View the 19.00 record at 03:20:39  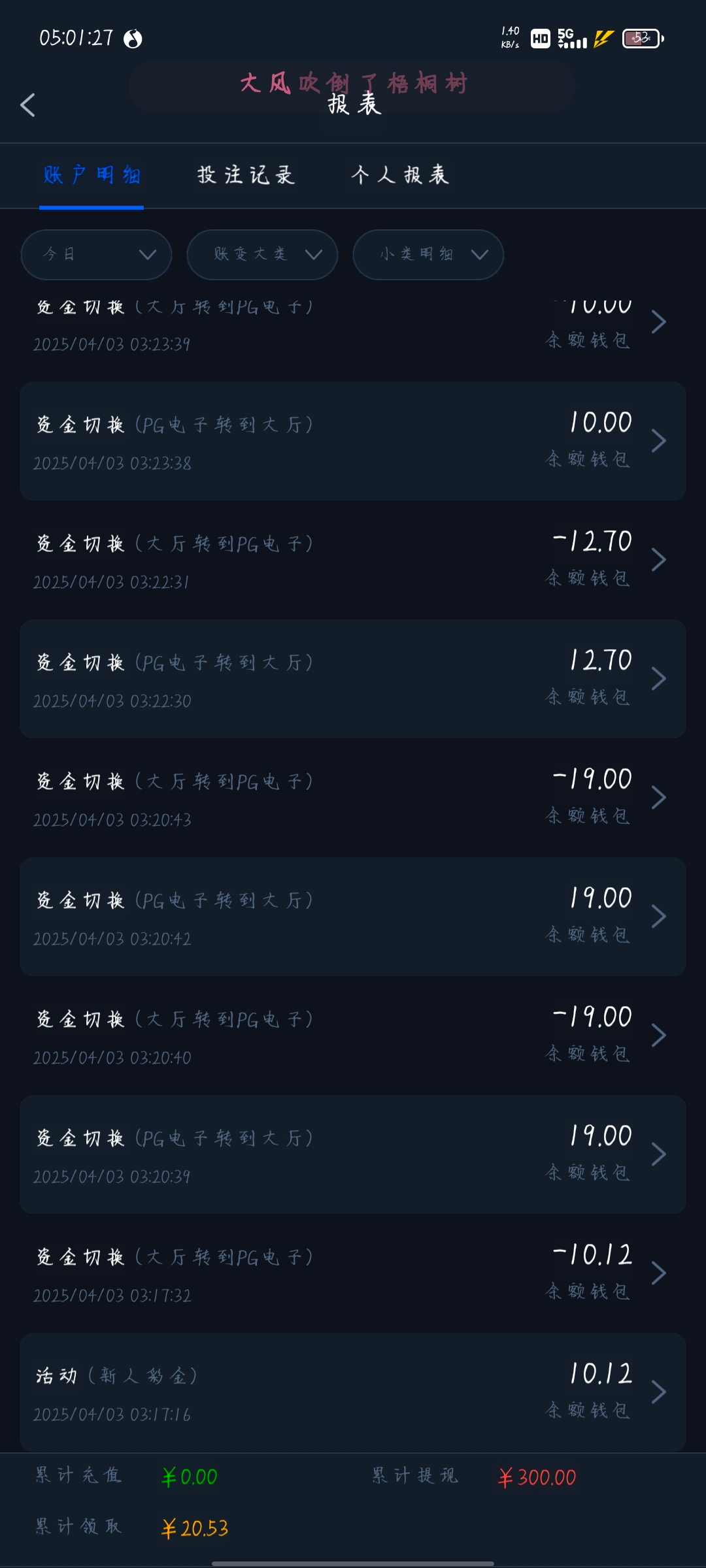pos(353,1155)
